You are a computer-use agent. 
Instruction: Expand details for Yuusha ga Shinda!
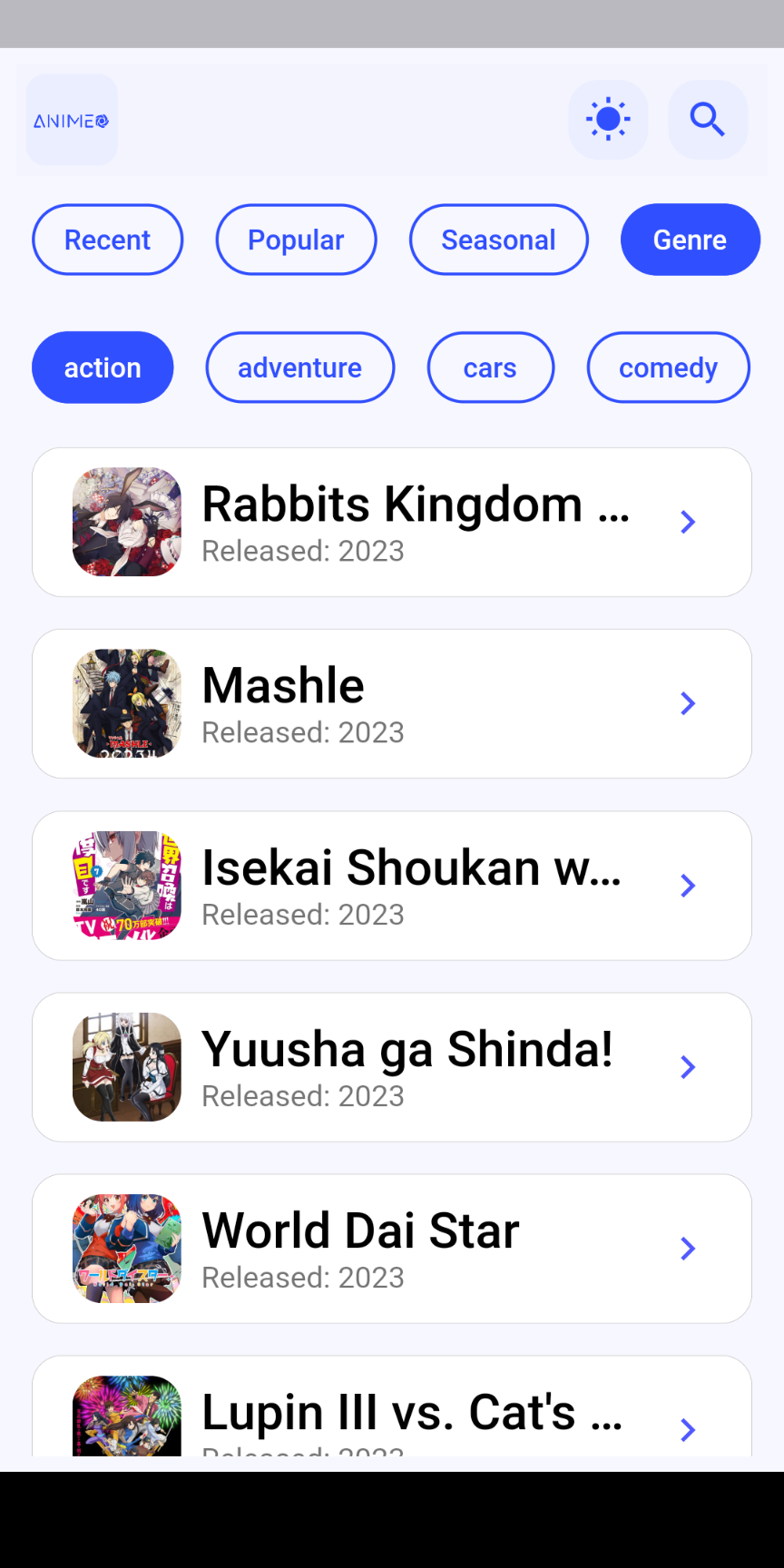point(687,1067)
